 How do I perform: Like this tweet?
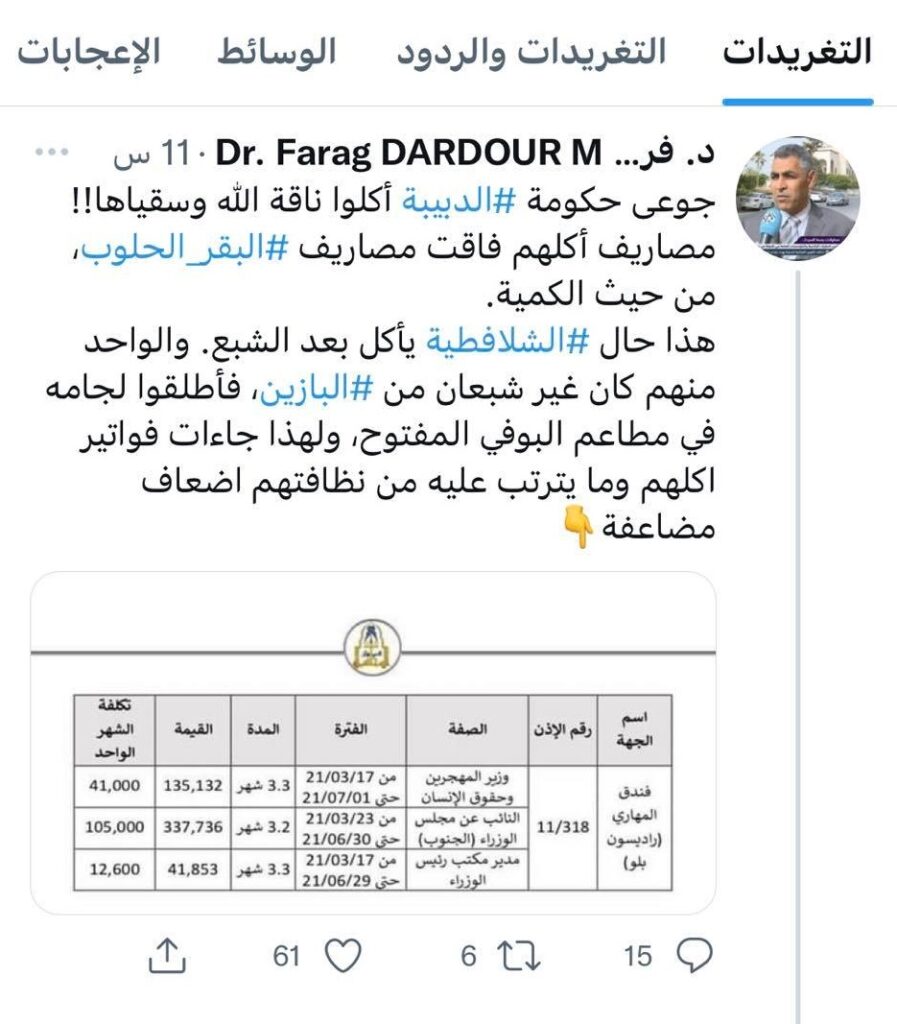343,956
